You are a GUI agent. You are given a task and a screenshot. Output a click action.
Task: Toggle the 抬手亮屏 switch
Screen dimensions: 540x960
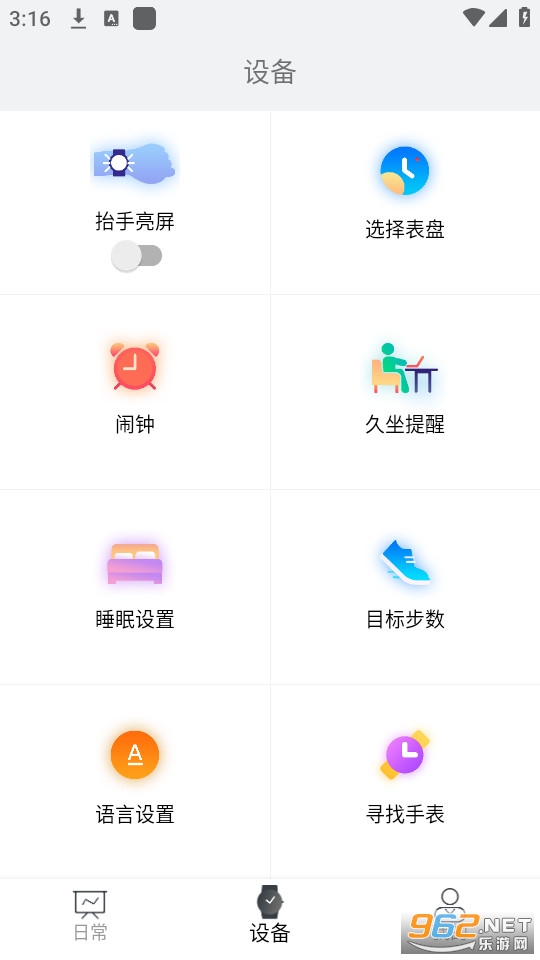pos(136,255)
